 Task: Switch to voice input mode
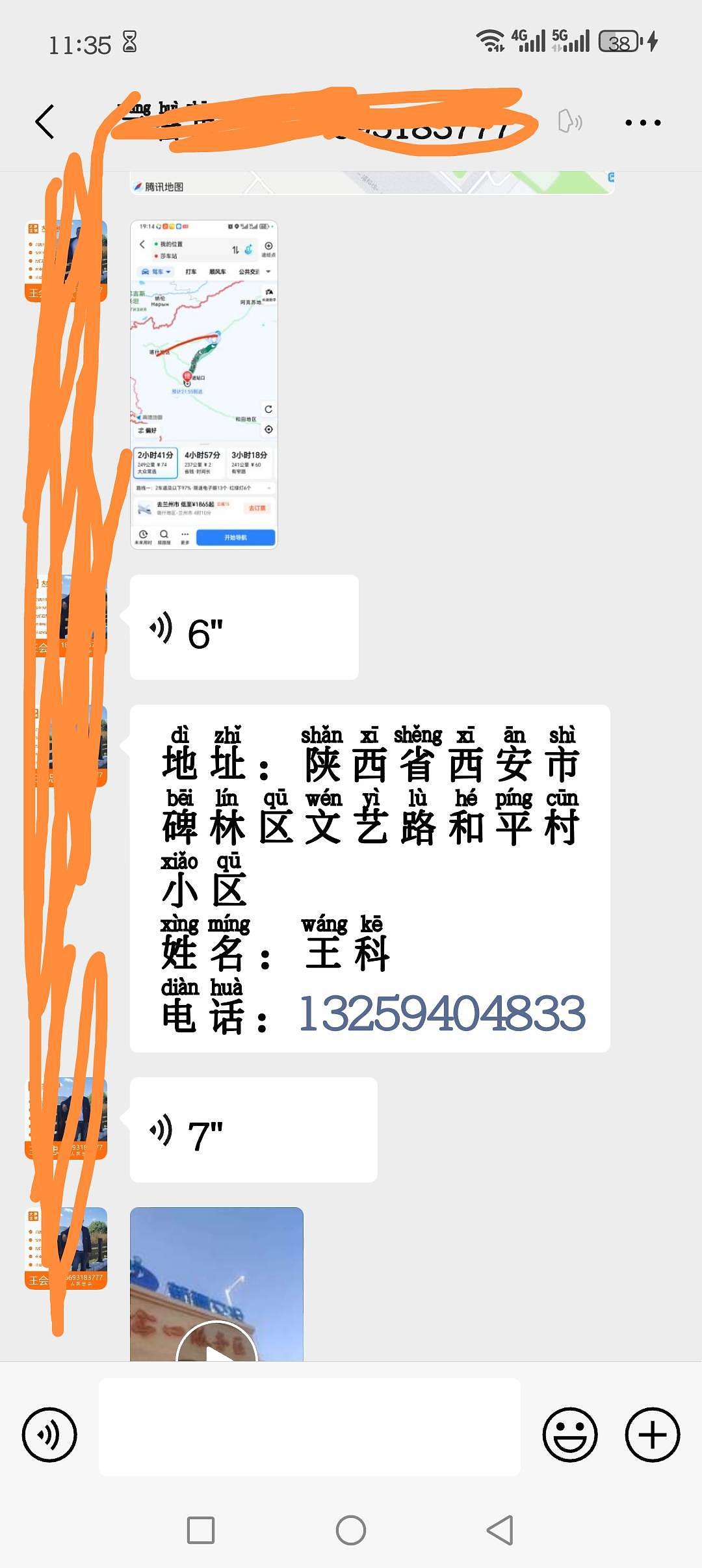[49, 1435]
